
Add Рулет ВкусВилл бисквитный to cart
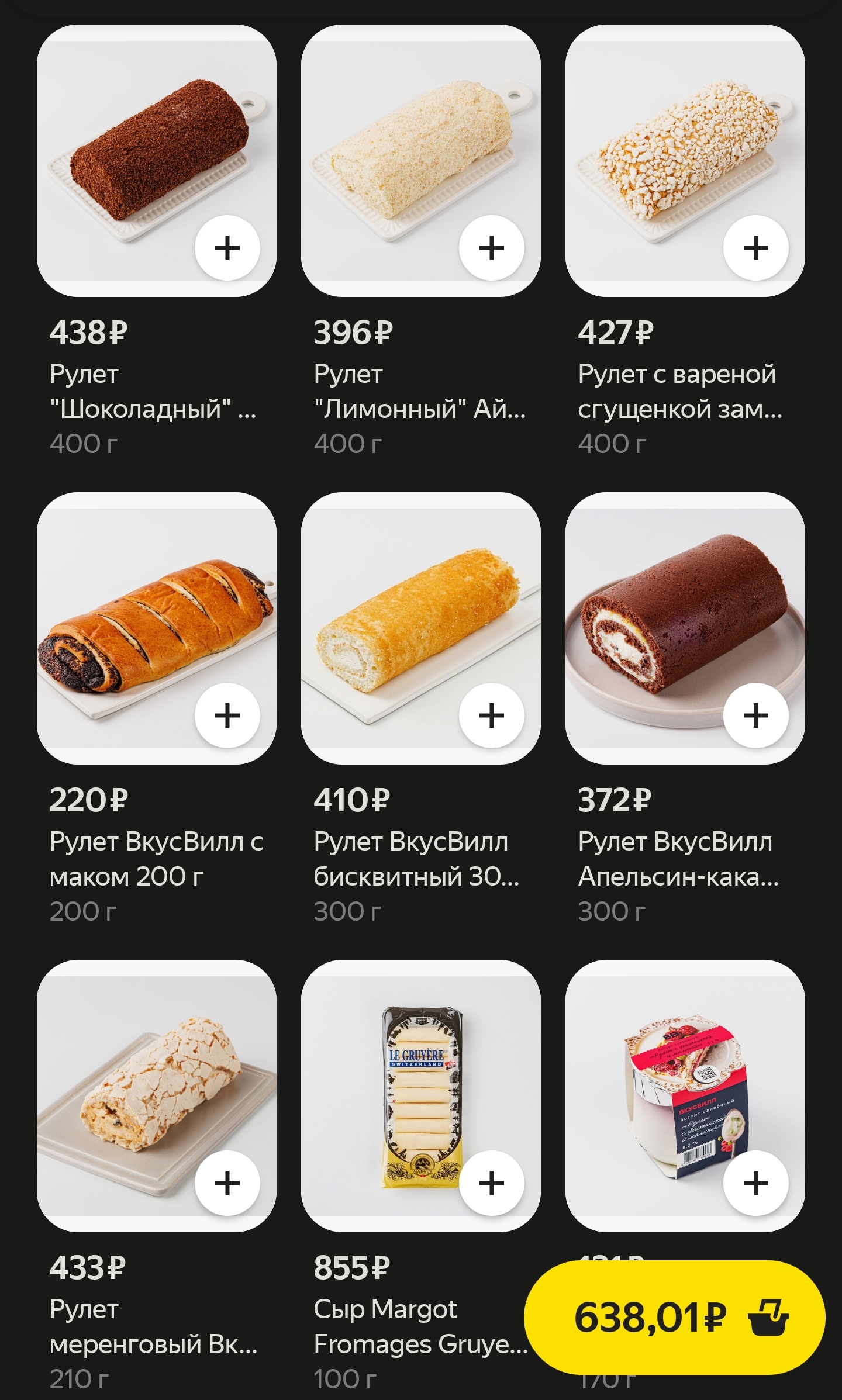pyautogui.click(x=492, y=715)
